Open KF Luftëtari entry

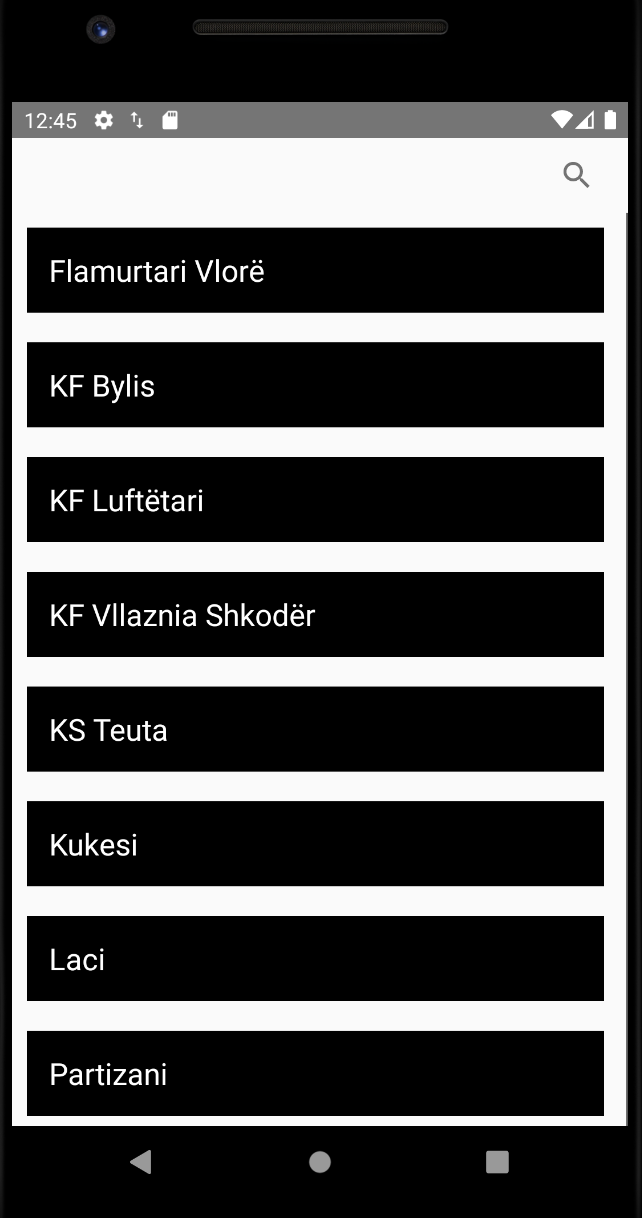pos(315,499)
